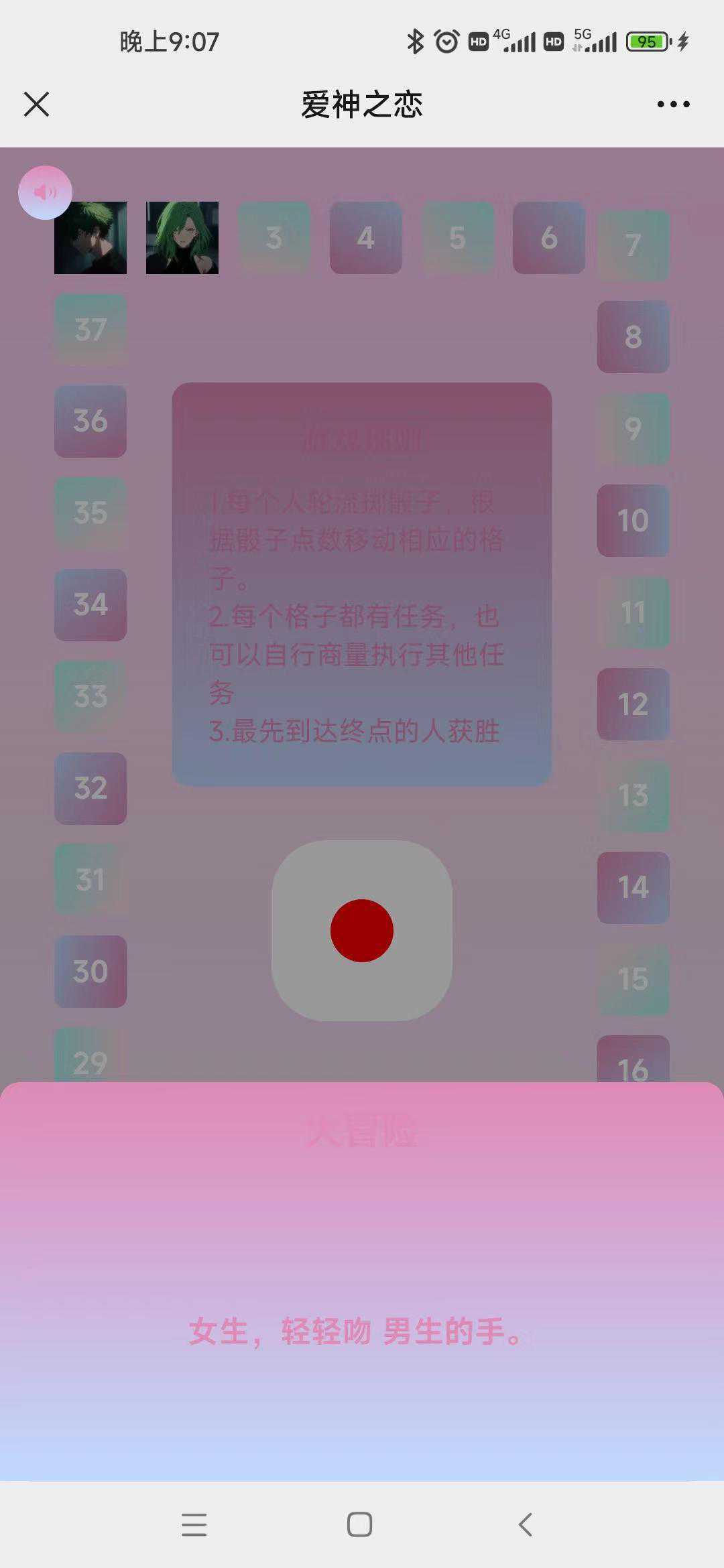Close the 爱神之恋 mini program
The height and width of the screenshot is (1568, 724).
point(36,105)
